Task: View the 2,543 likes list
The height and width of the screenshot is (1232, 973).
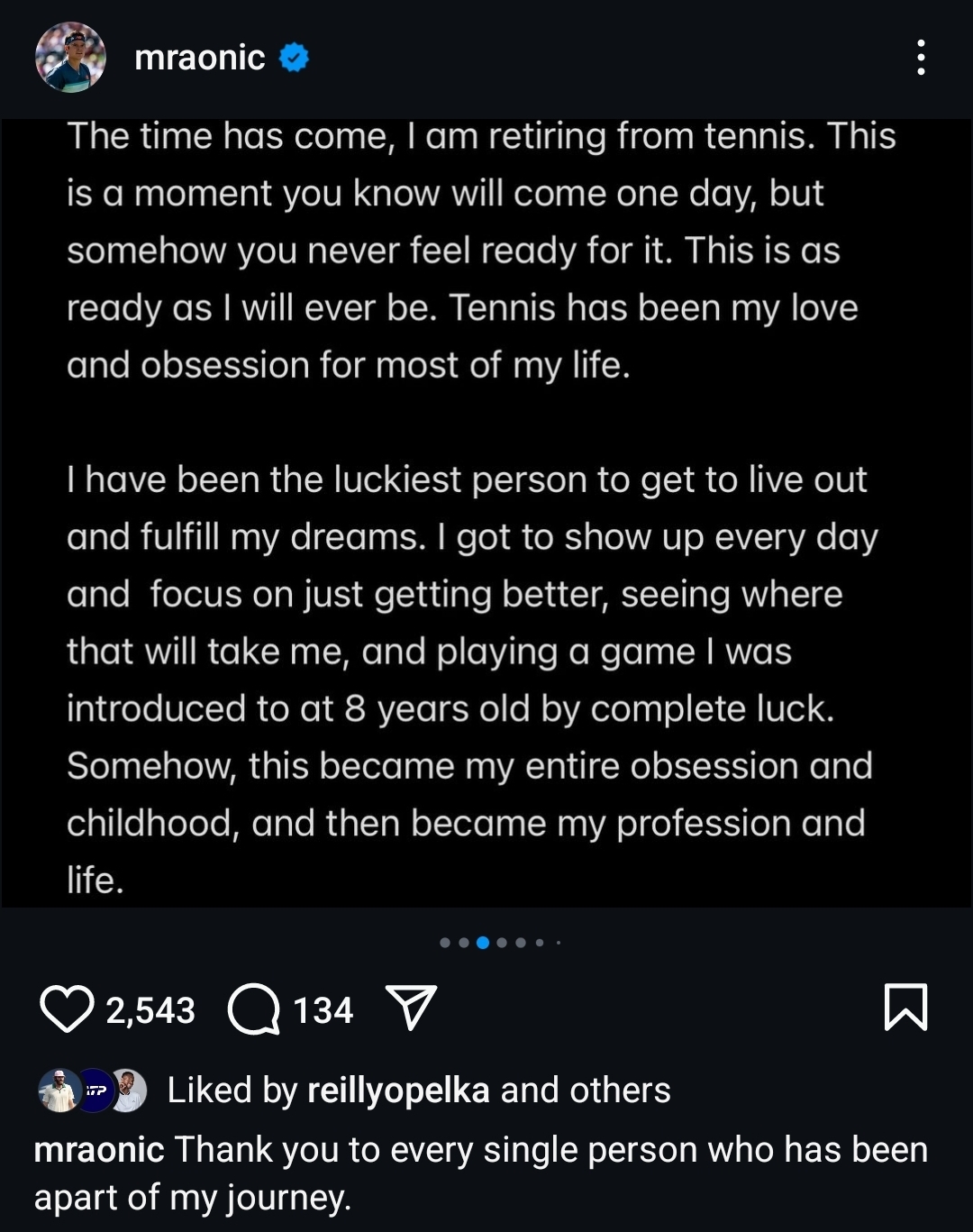Action: coord(150,1010)
